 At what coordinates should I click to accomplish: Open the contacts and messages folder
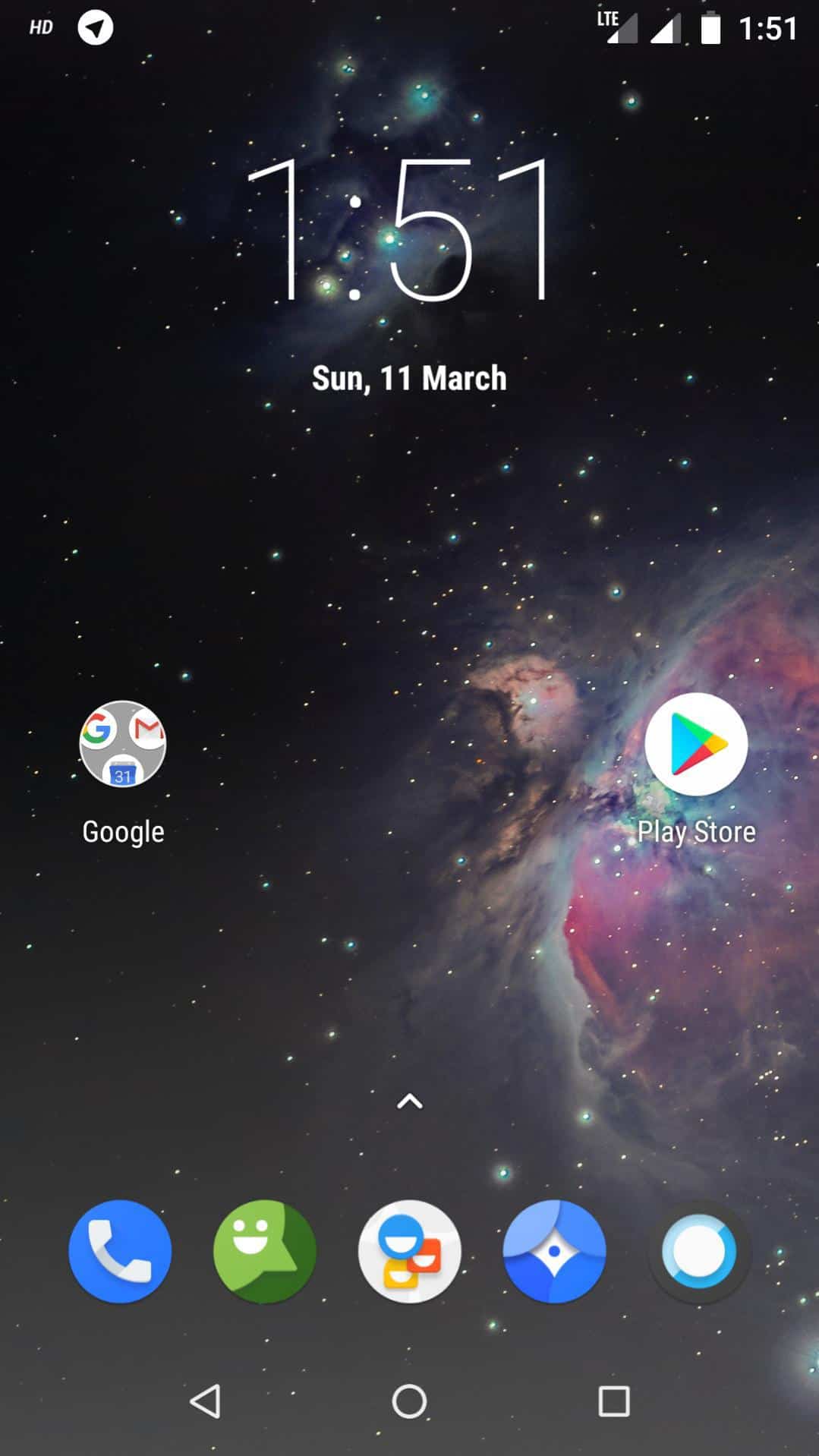(x=410, y=1251)
